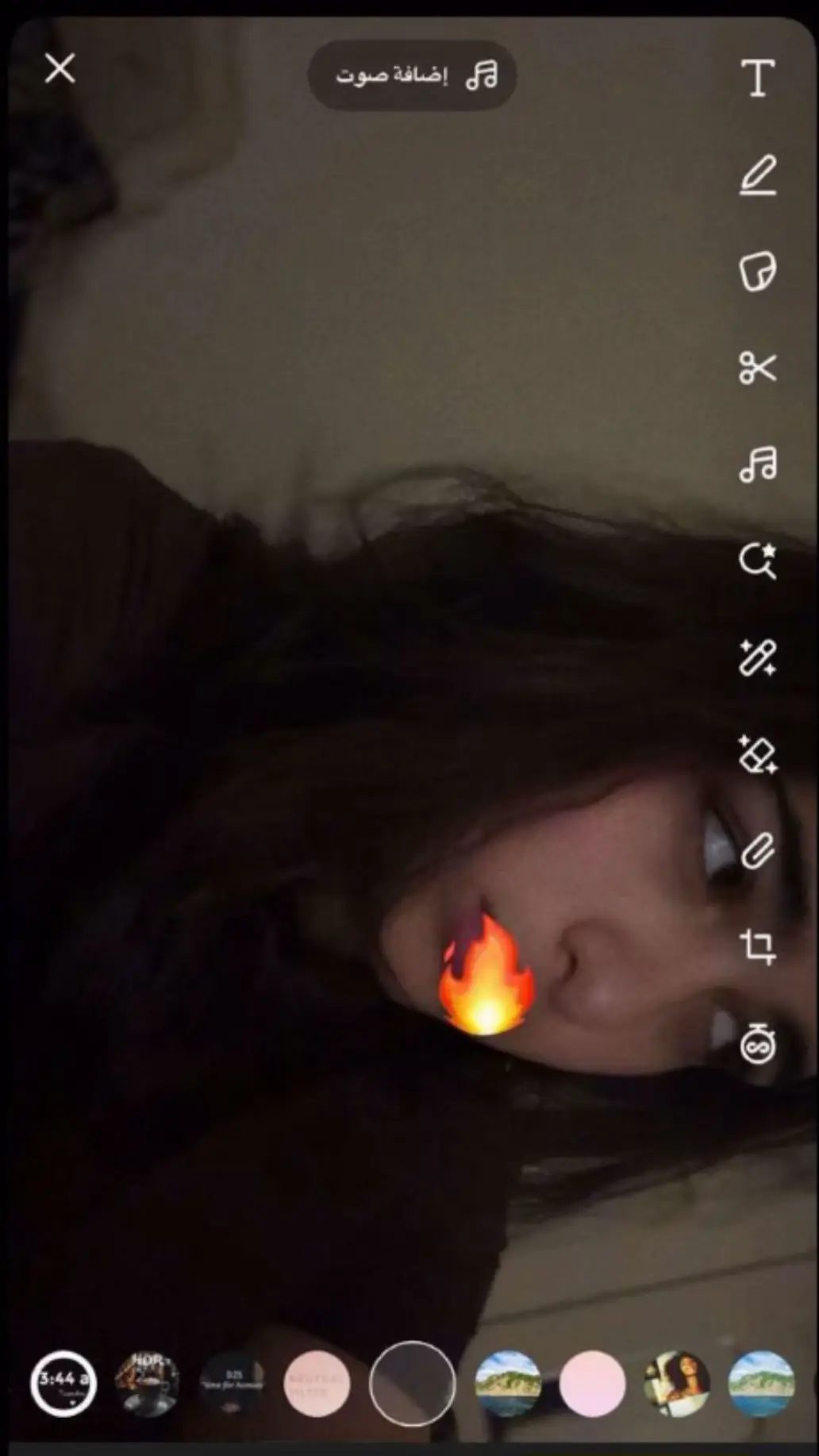This screenshot has height=1456, width=819.
Task: Select the magic wand effects tool
Action: pos(757,658)
